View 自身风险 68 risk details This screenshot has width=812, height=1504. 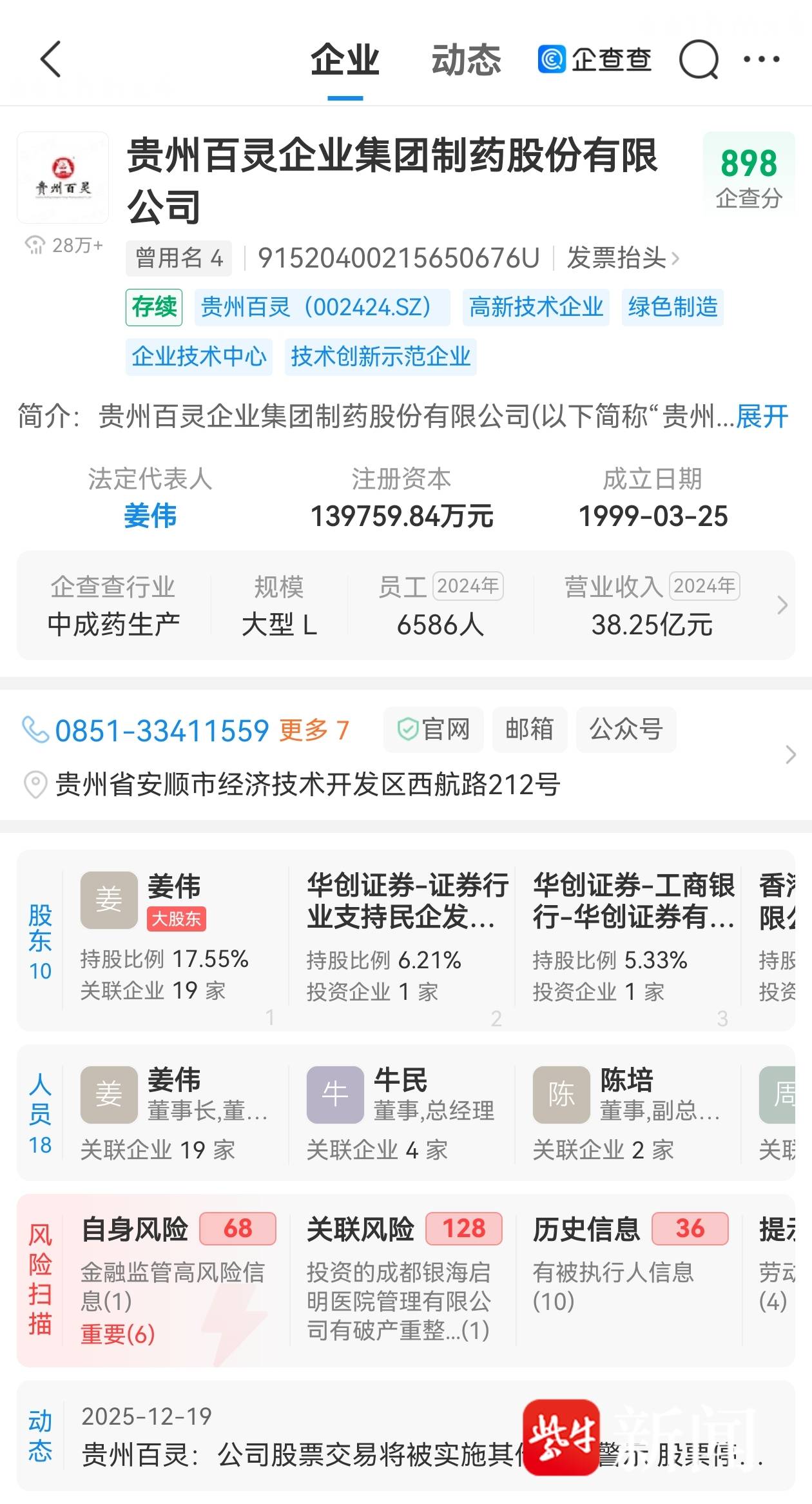(x=177, y=1276)
